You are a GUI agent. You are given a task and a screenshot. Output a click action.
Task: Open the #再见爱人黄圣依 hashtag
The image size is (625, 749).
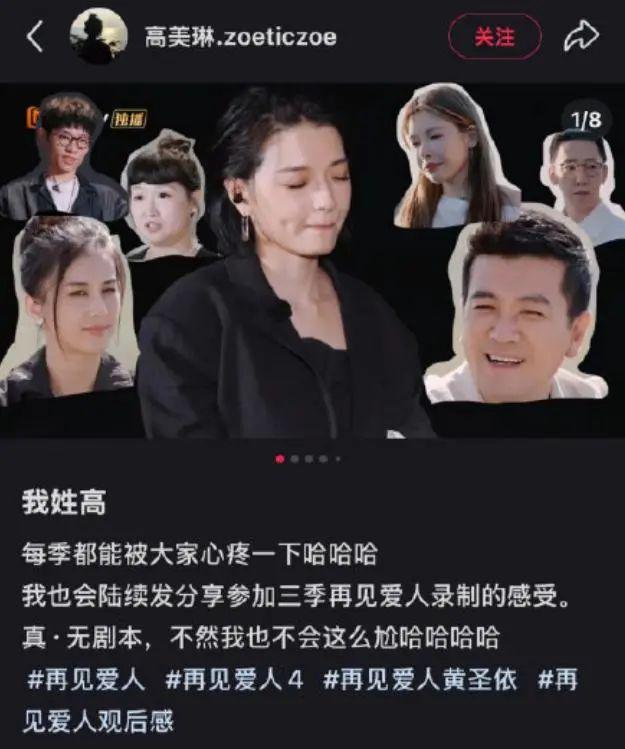[420, 680]
